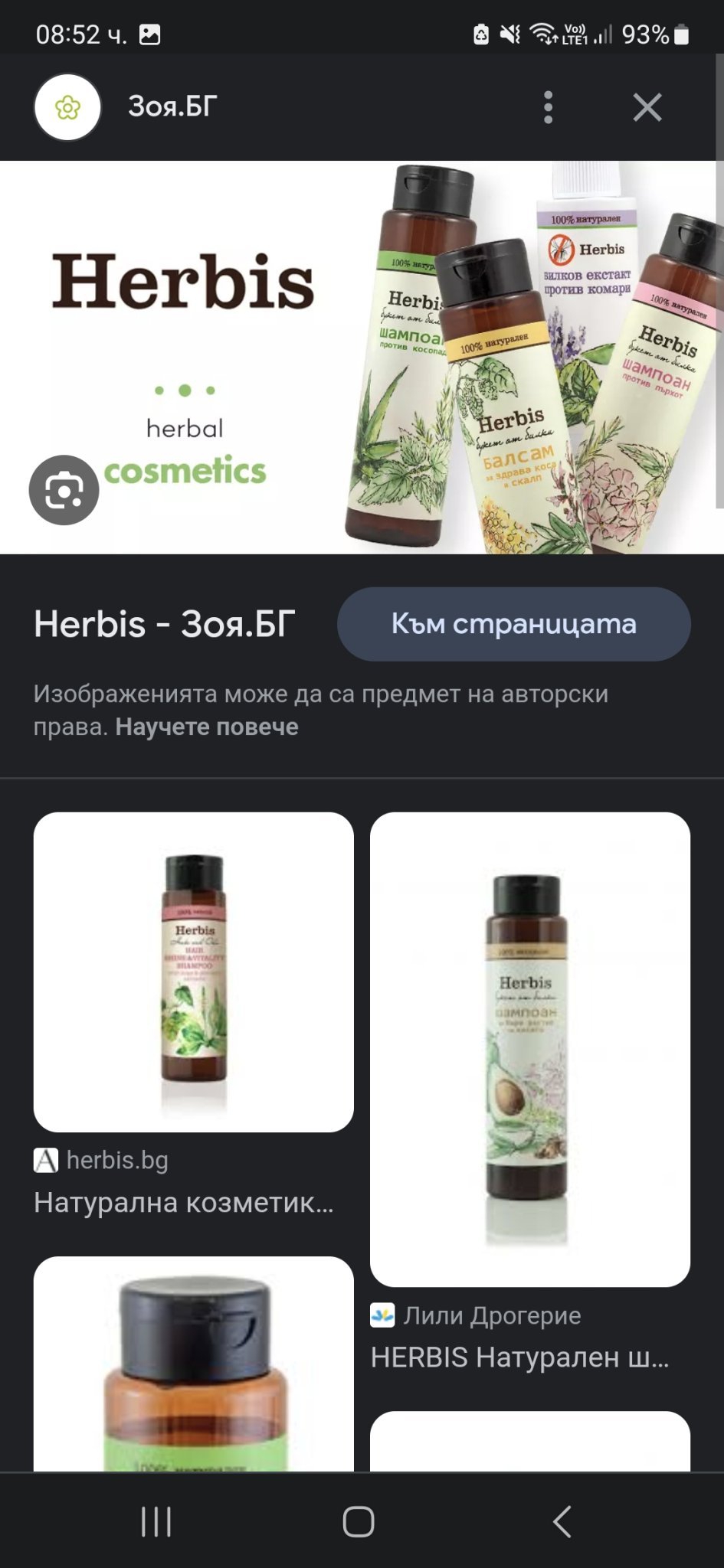Tap the 'Към страницата' button
The image size is (724, 1568).
514,624
